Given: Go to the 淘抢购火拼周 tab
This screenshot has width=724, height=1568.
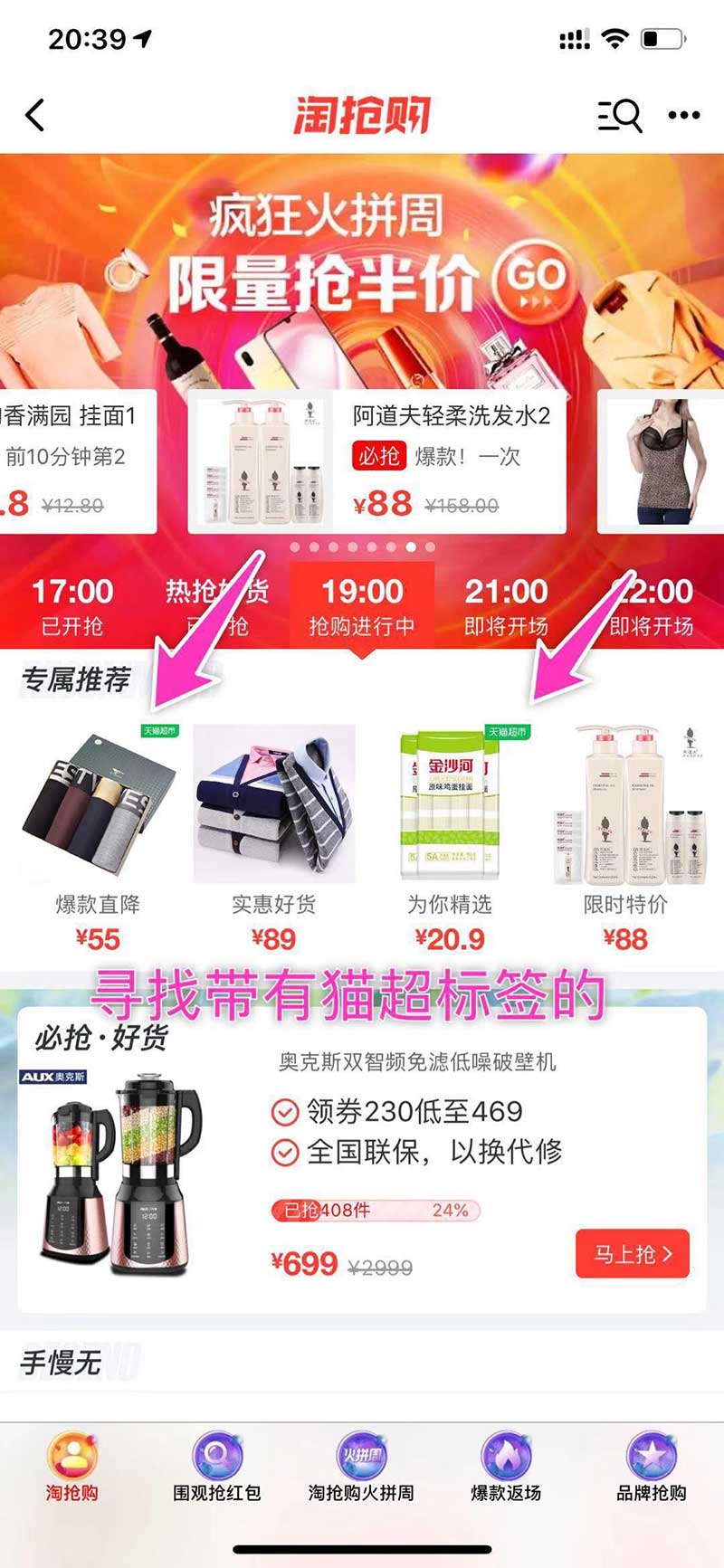Looking at the screenshot, I should coord(361,1466).
